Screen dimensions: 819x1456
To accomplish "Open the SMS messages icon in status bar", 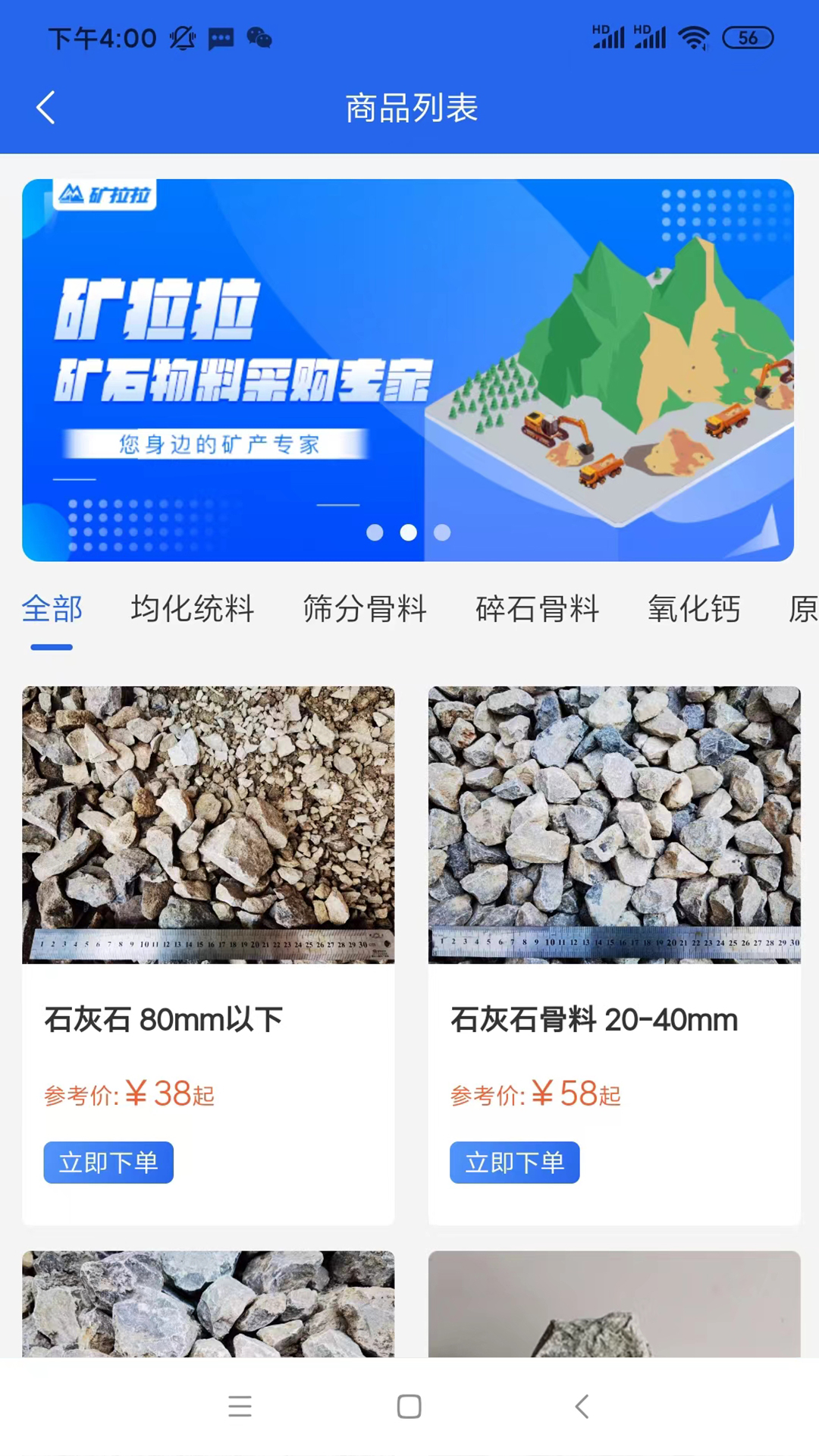I will 221,38.
